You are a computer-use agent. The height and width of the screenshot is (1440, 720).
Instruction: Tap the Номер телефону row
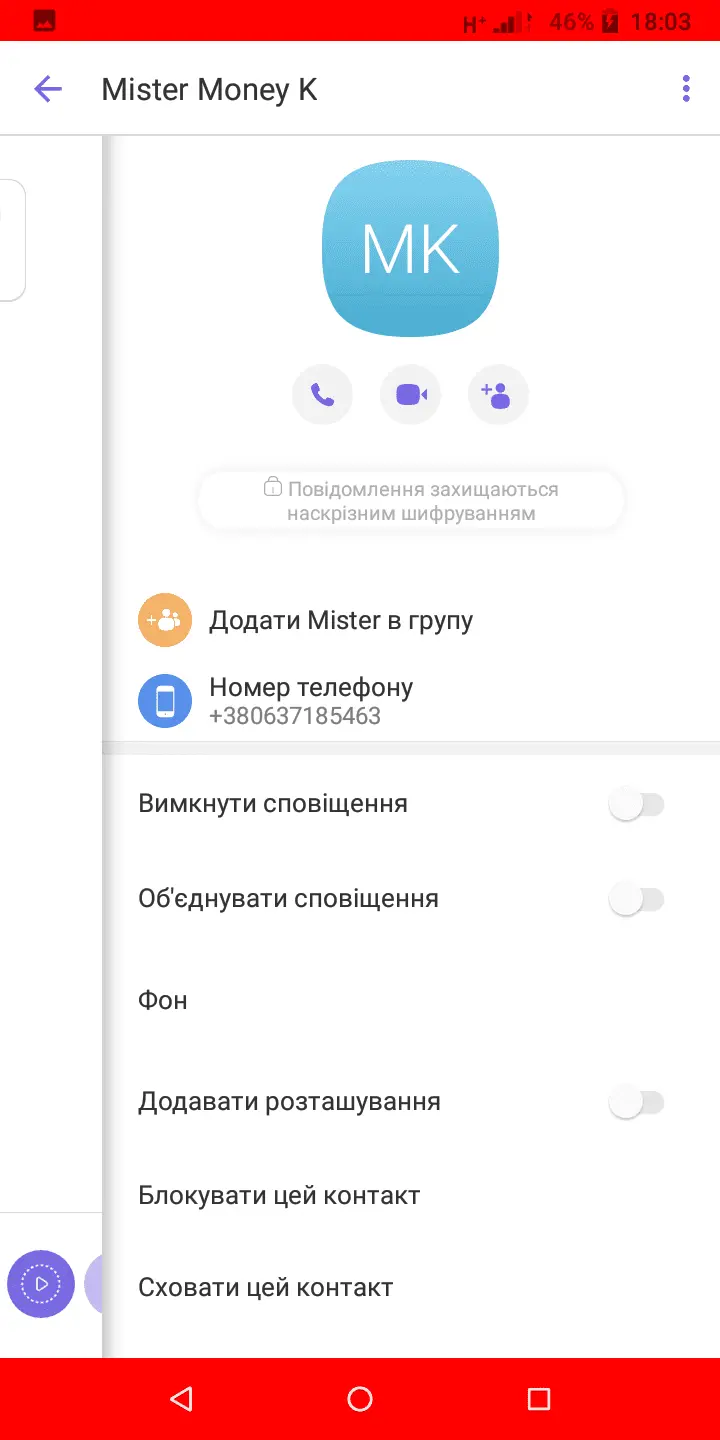pos(310,700)
